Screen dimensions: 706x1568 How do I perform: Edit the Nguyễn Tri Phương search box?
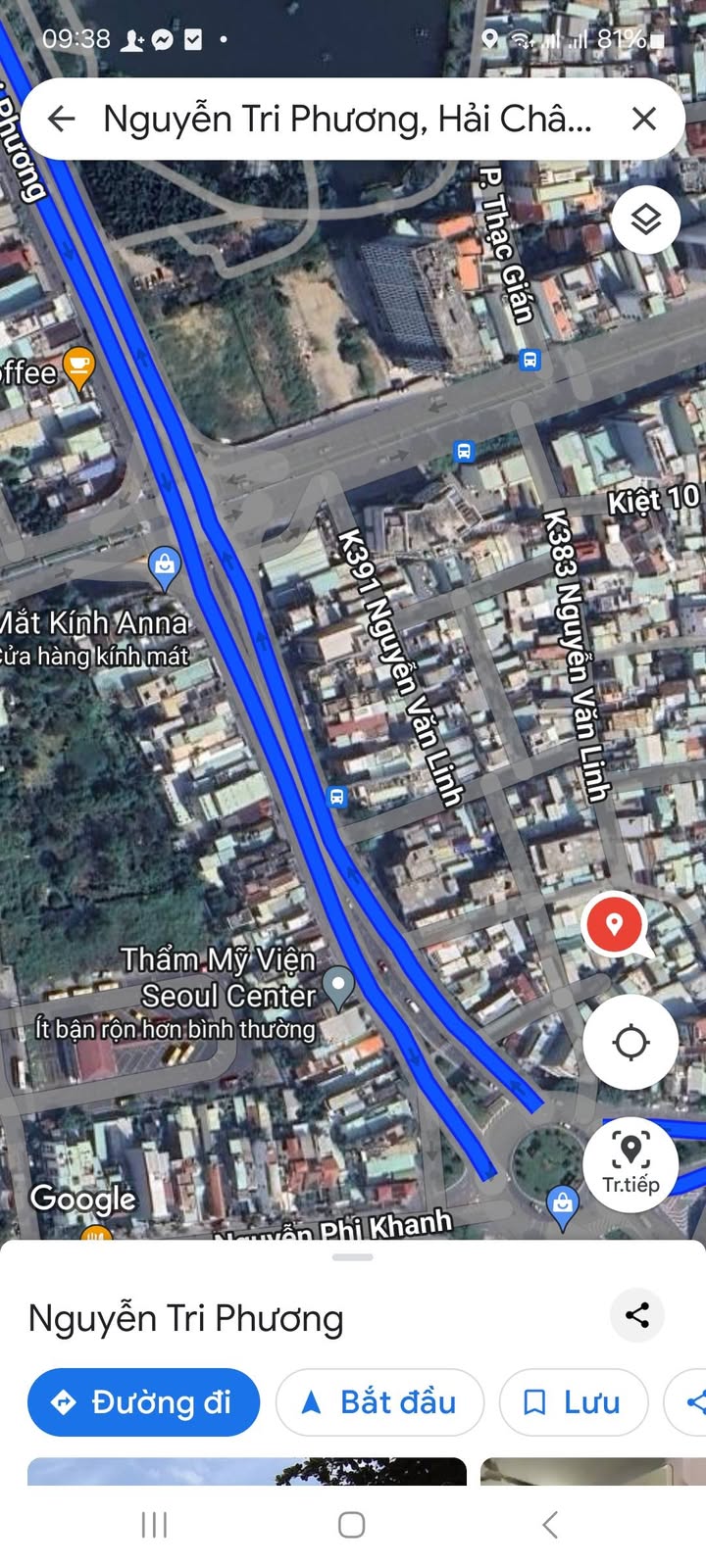click(x=346, y=119)
